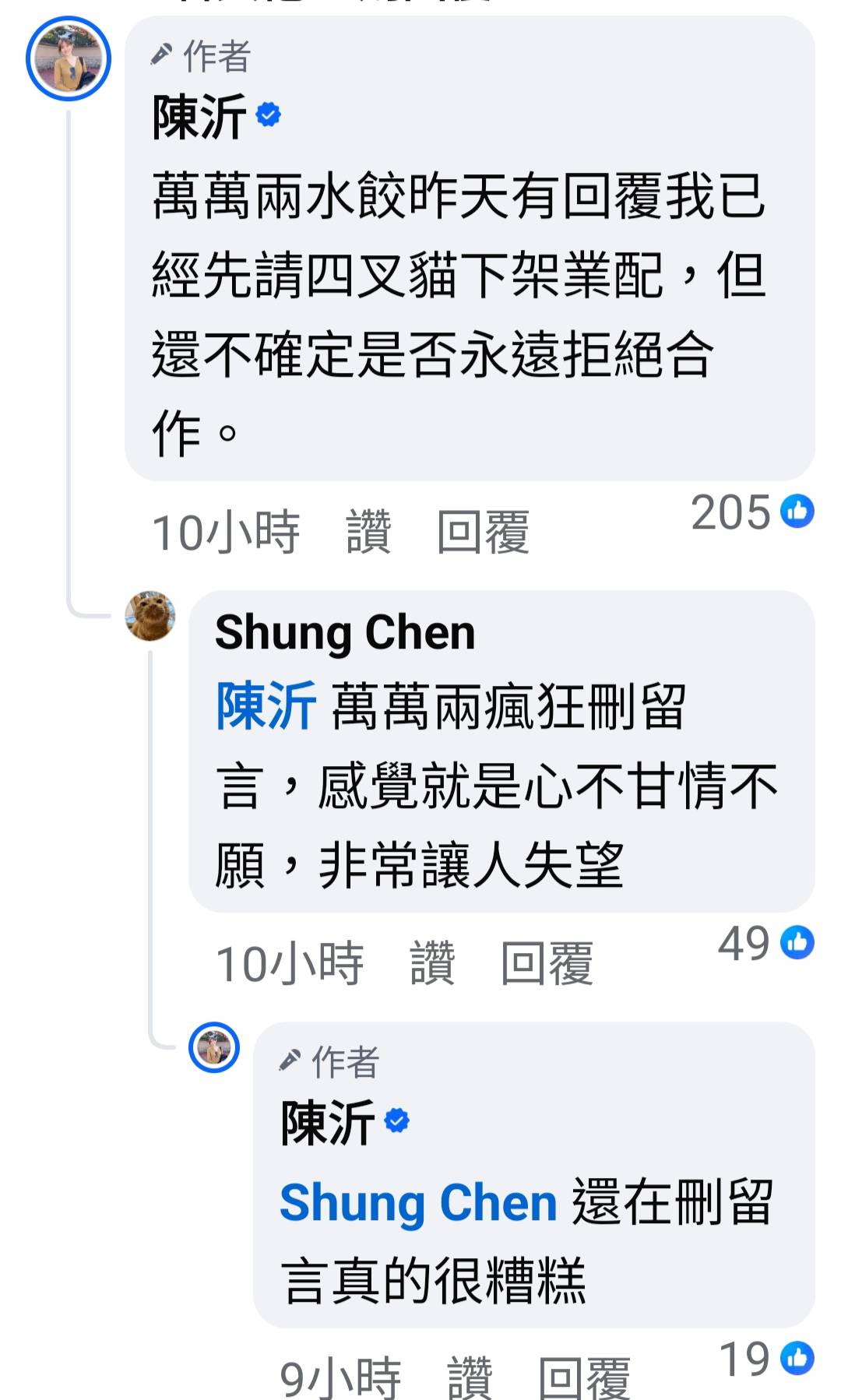Screen dimensions: 841x1400
Task: Like 陳沂's reply posted 9小時 ago
Action: pos(470,1377)
